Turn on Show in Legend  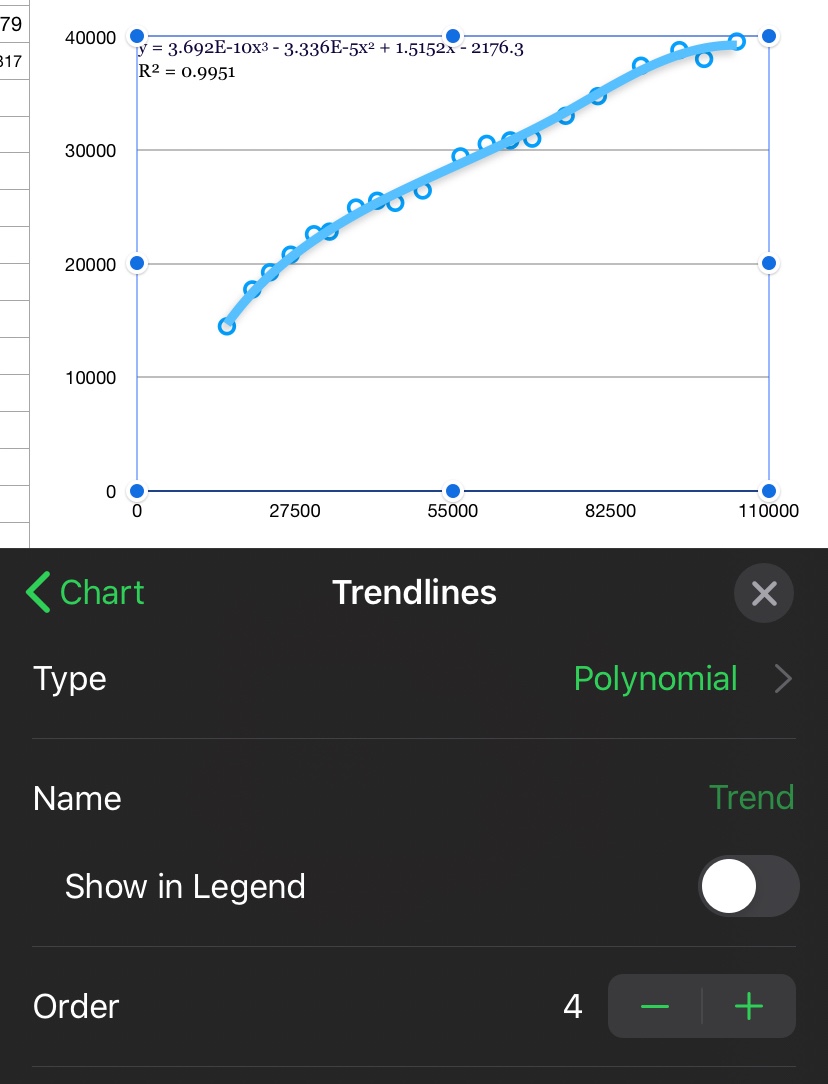click(x=748, y=886)
